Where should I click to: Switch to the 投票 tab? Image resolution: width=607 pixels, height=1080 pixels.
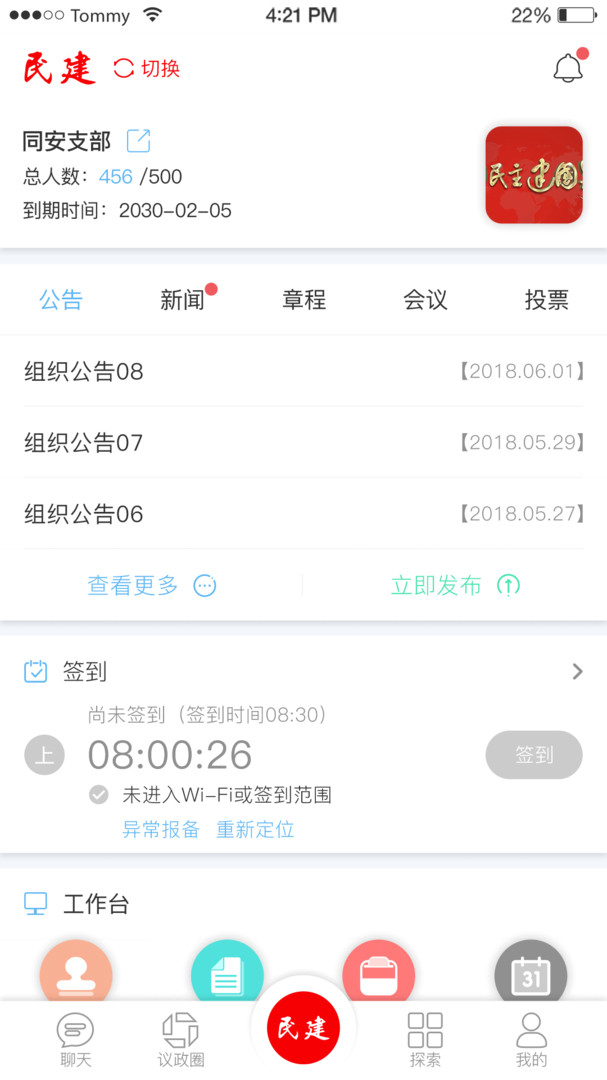[546, 299]
